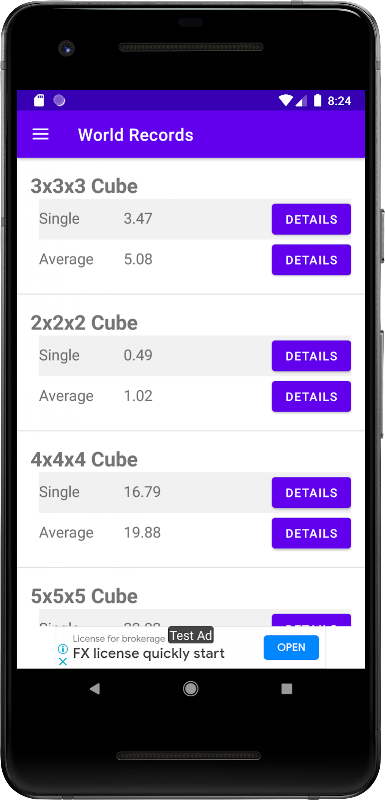The height and width of the screenshot is (800, 385).
Task: View details for 3x3x3 Cube average record
Action: coord(311,260)
